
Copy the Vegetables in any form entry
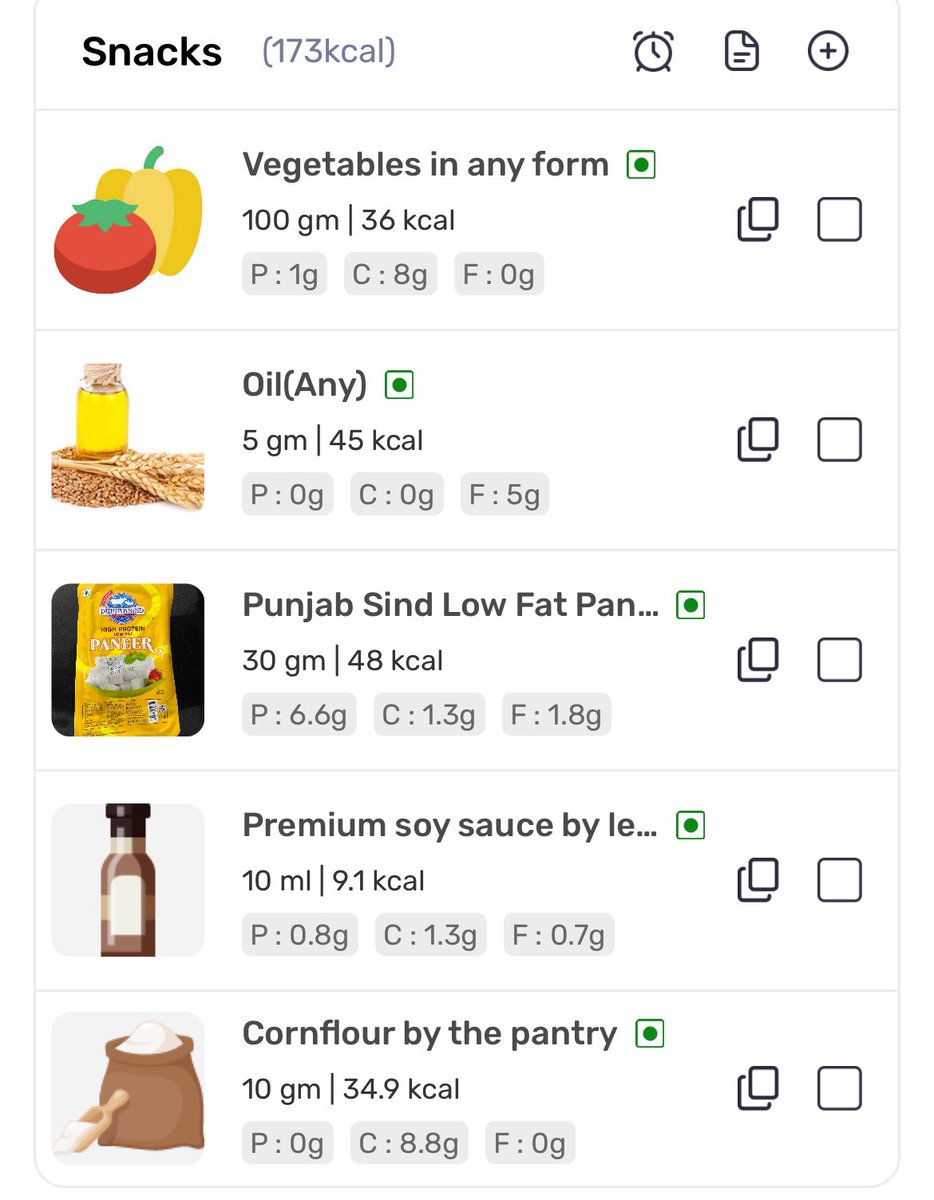click(x=758, y=220)
